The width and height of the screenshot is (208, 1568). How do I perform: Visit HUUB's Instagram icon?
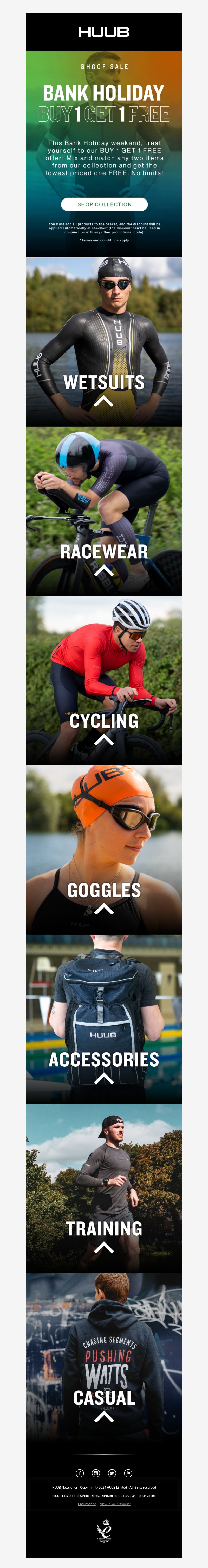tap(96, 1473)
